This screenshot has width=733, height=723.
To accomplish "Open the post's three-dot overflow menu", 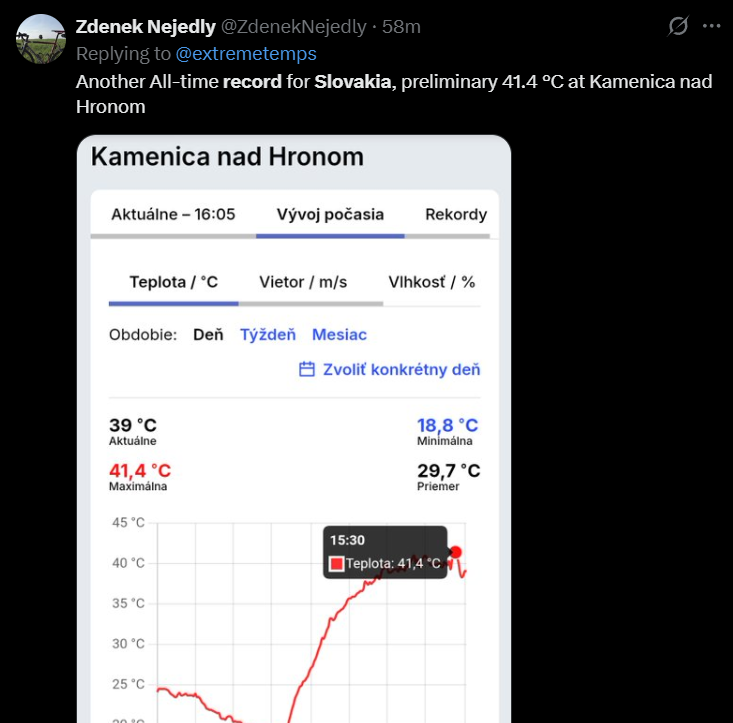I will (711, 26).
